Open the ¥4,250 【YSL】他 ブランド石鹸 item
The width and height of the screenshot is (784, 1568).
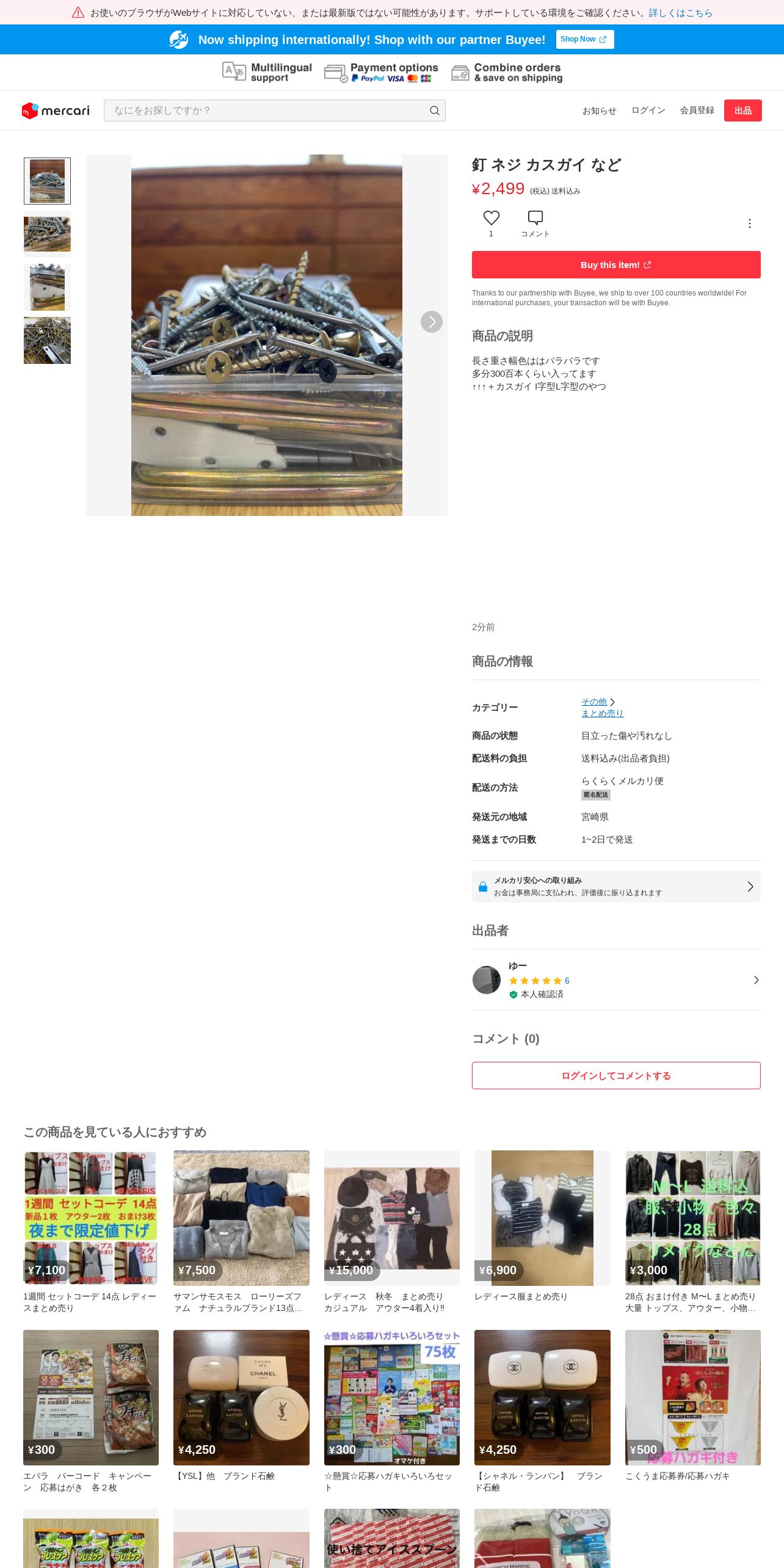pyautogui.click(x=241, y=1398)
